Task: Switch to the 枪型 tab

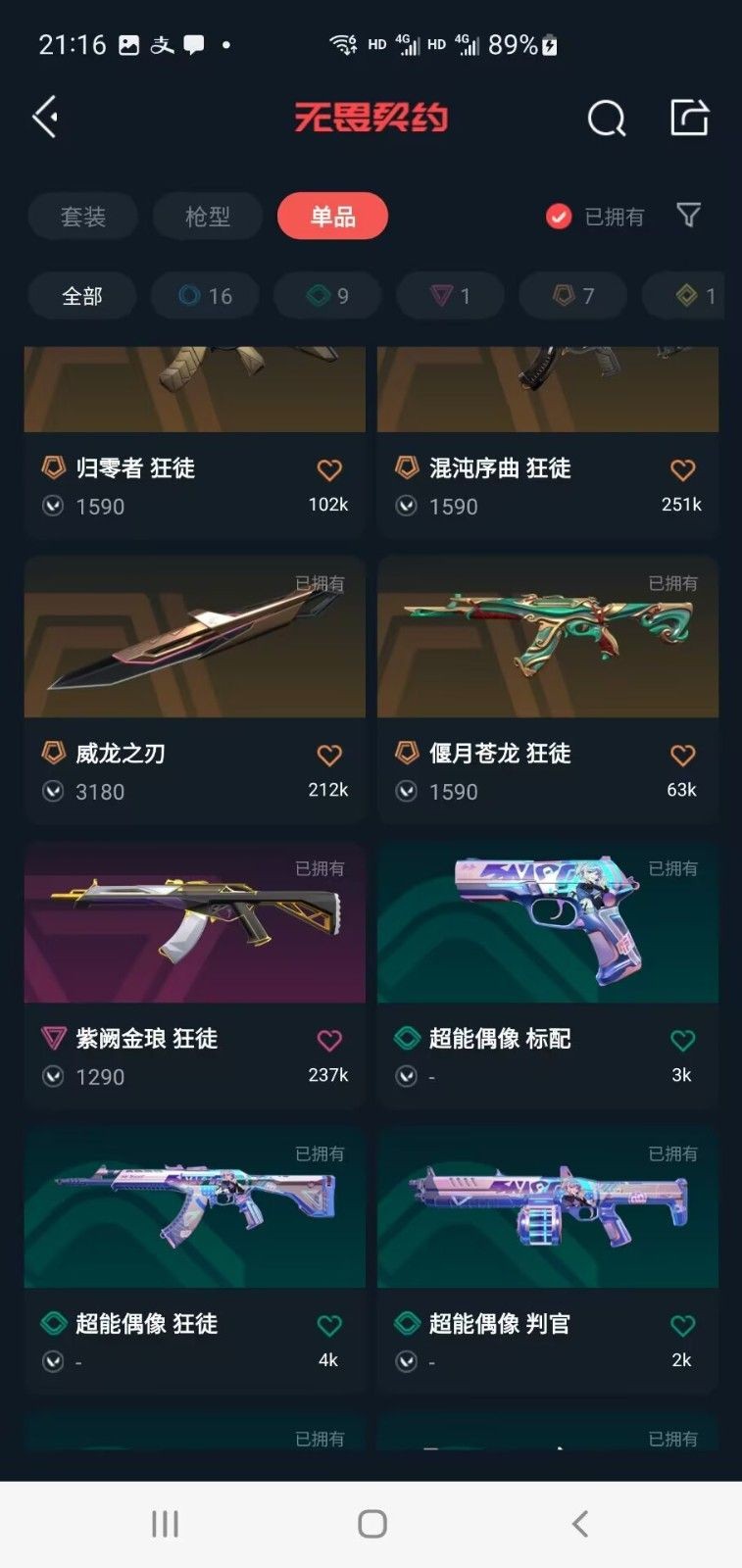Action: click(208, 217)
